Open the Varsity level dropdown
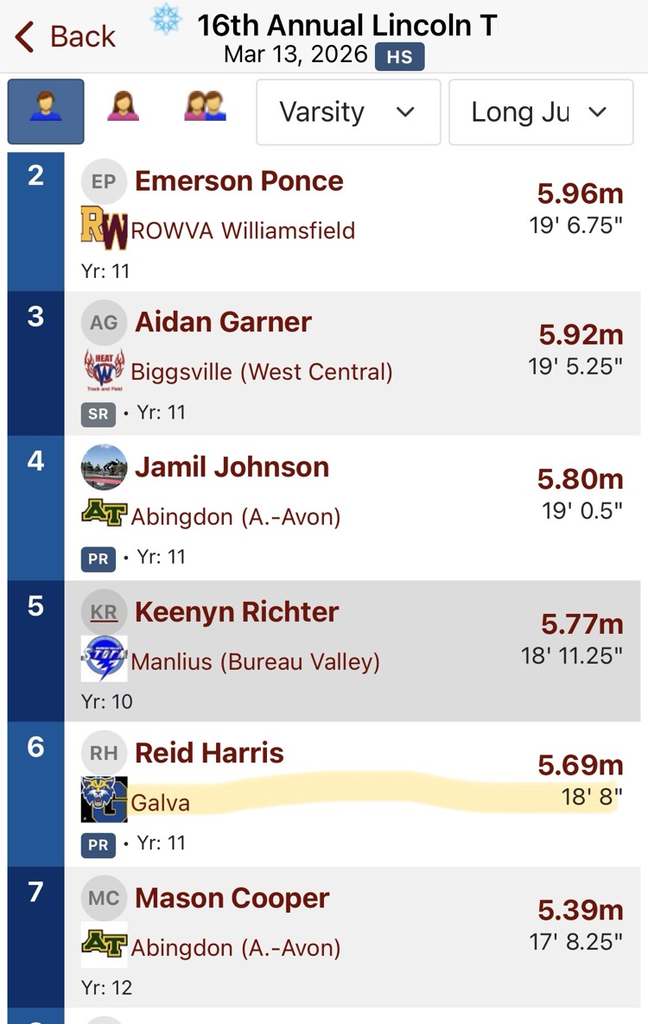 click(347, 112)
